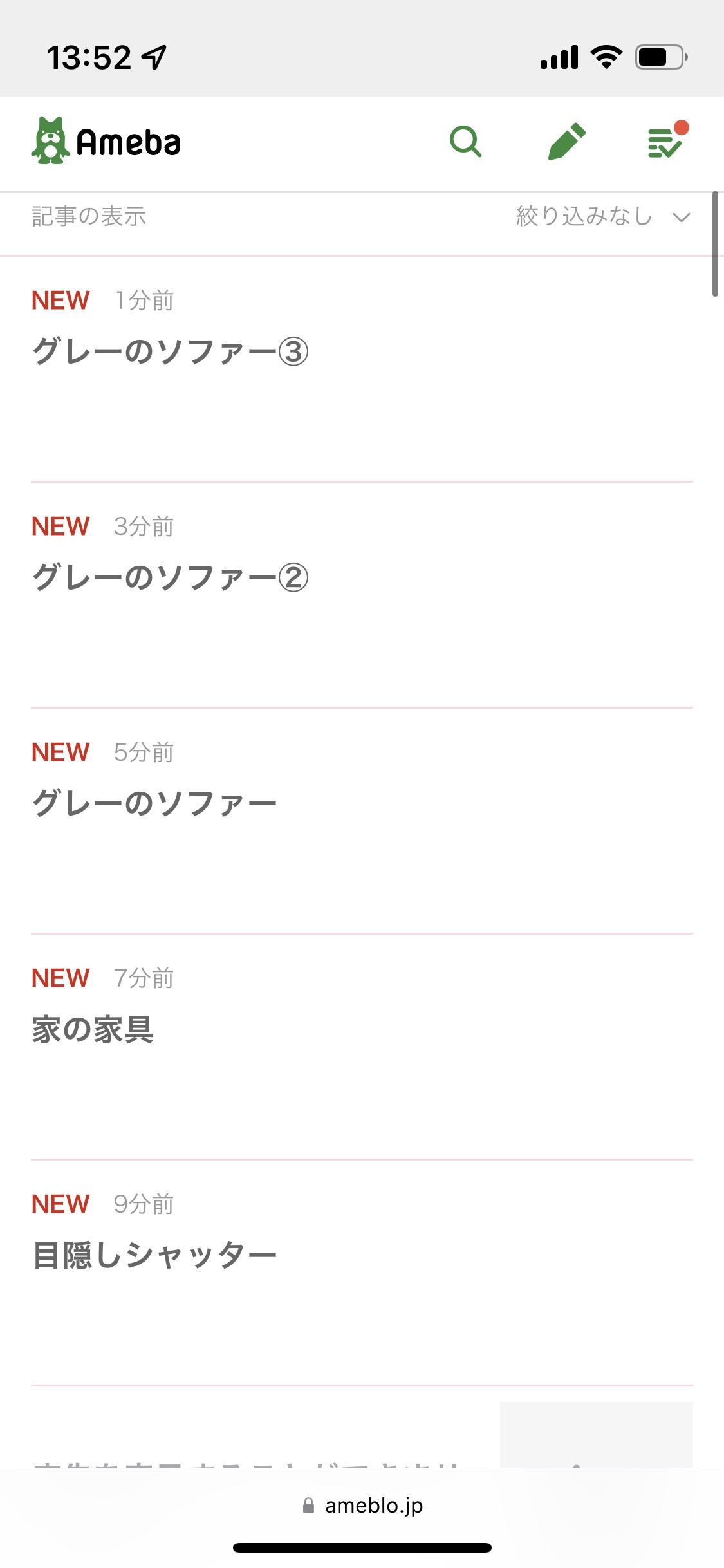
Task: Open the search magnifier icon
Action: (465, 142)
